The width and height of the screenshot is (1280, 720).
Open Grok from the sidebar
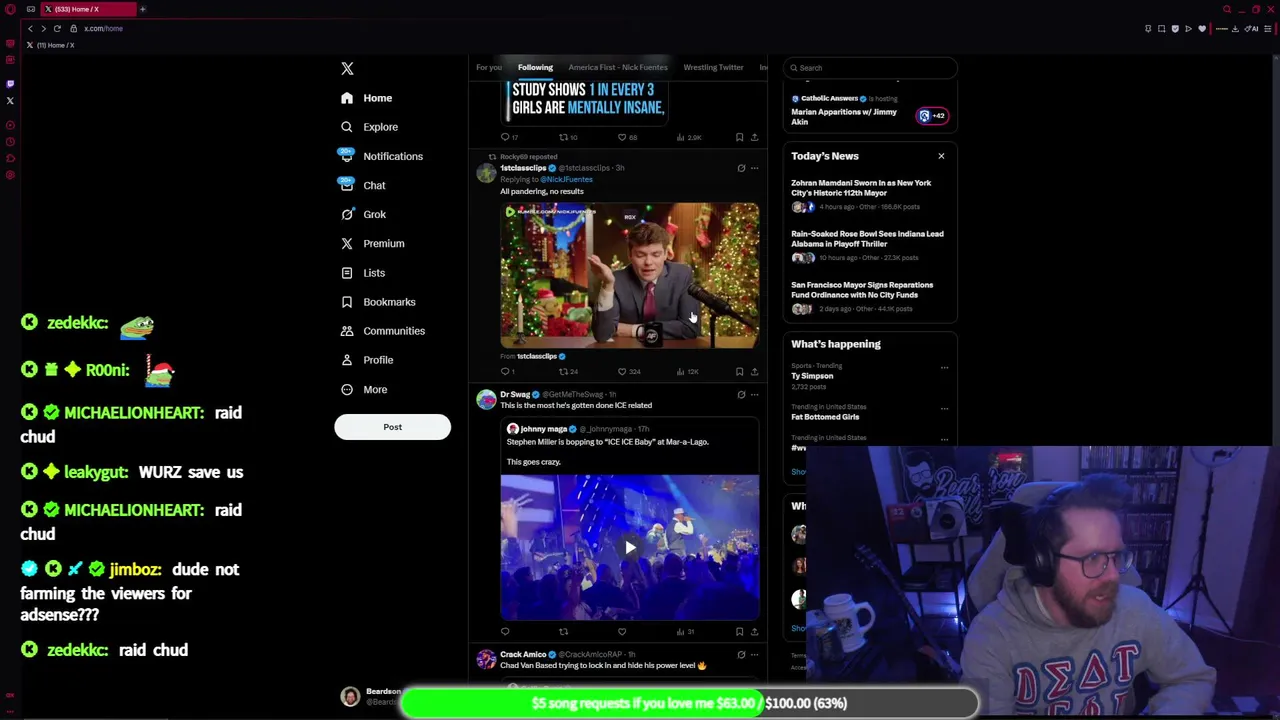[374, 214]
